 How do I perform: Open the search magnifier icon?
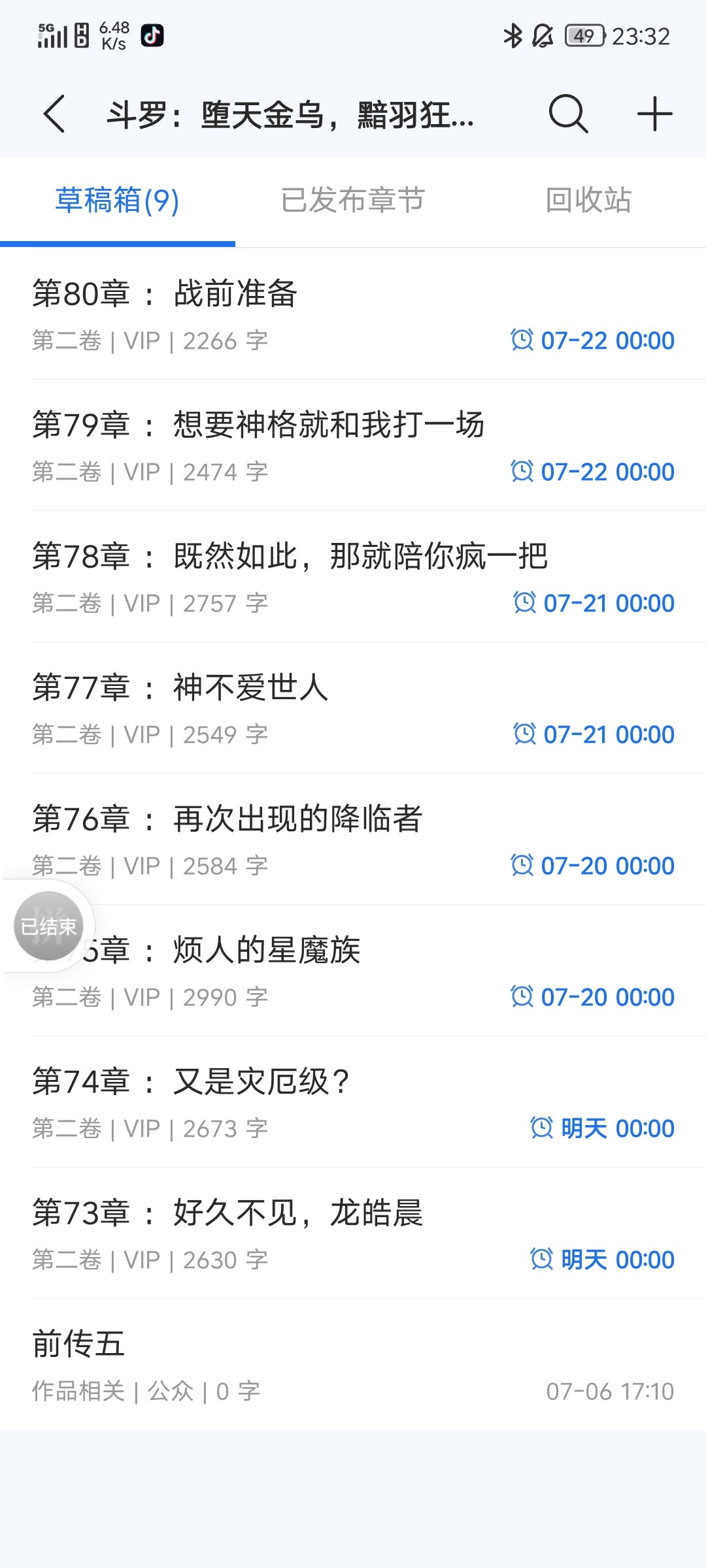[568, 114]
